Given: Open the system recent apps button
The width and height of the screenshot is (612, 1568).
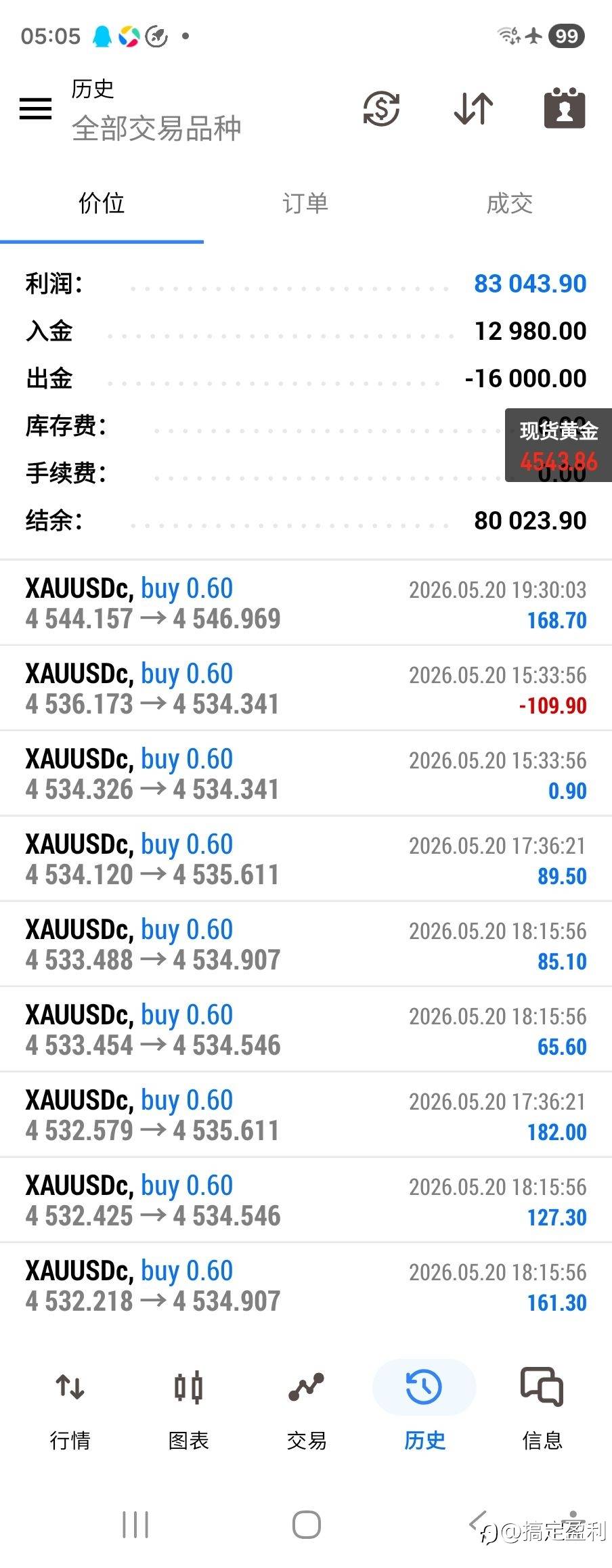Looking at the screenshot, I should pos(135,1525).
